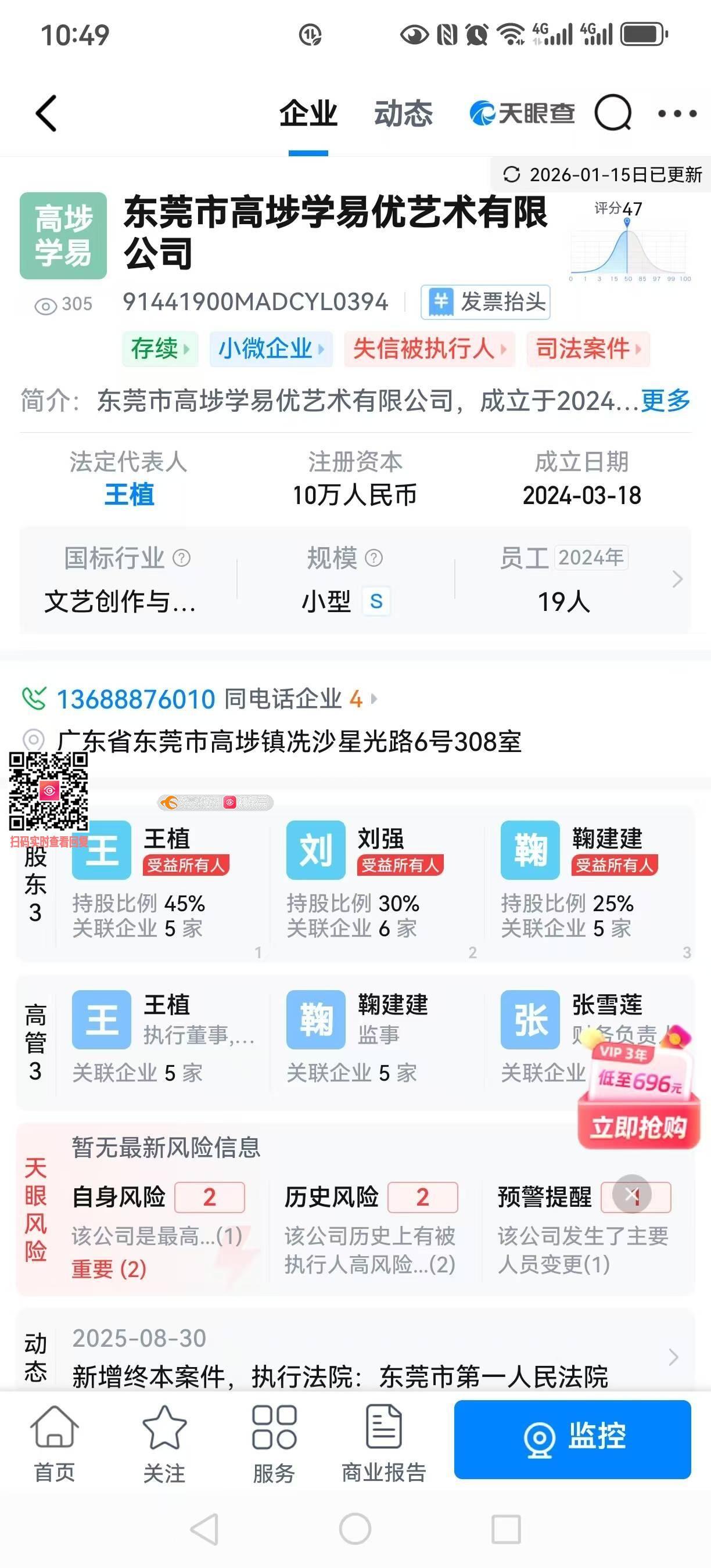Viewport: 711px width, 1568px height.
Task: Open the 失信被执行人 tag
Action: click(x=429, y=349)
